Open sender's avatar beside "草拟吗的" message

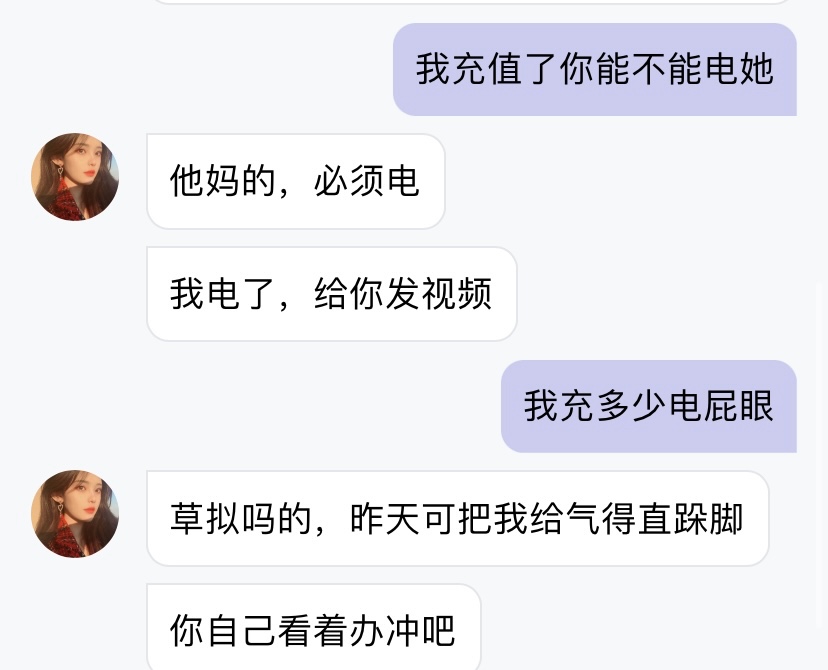pyautogui.click(x=75, y=514)
